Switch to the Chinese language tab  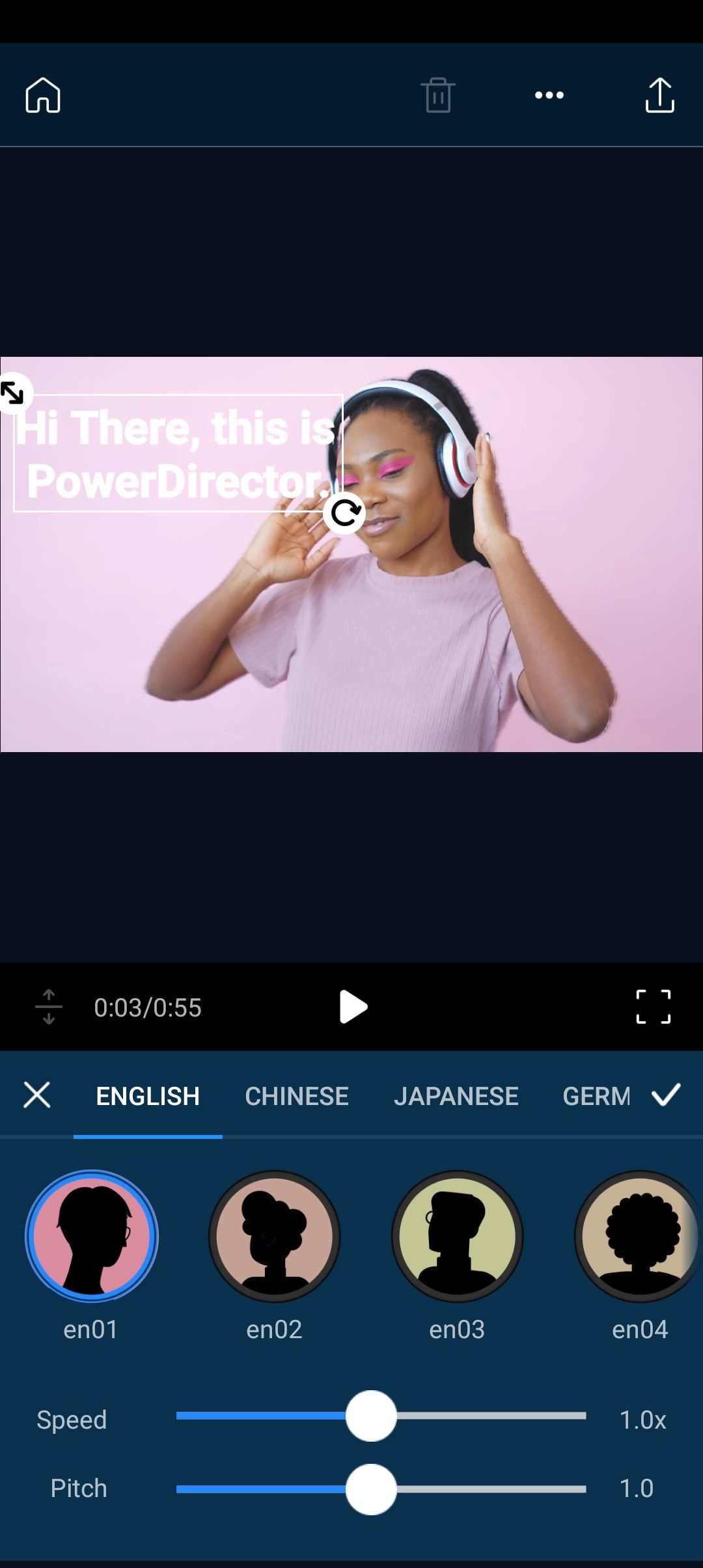pos(297,1096)
